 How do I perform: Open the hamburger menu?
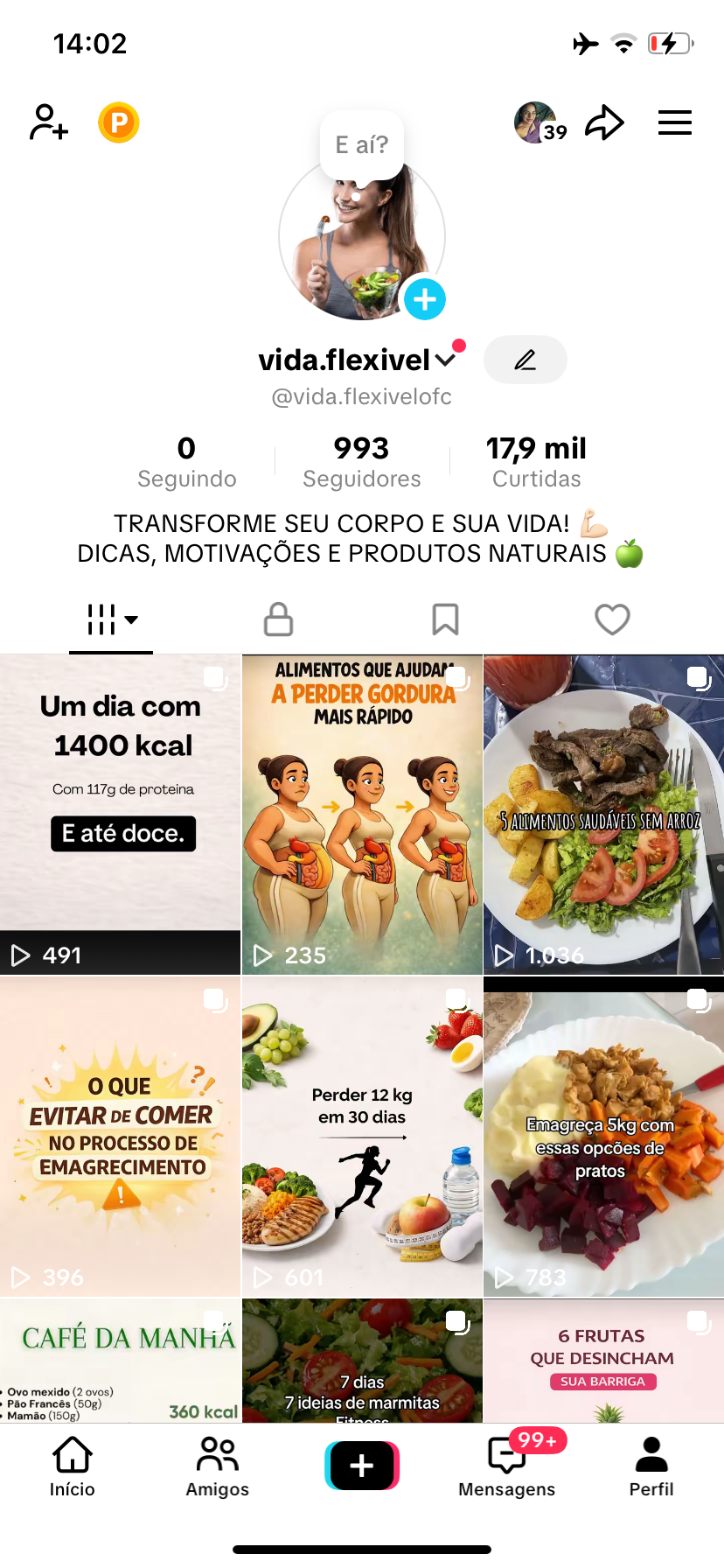point(674,123)
